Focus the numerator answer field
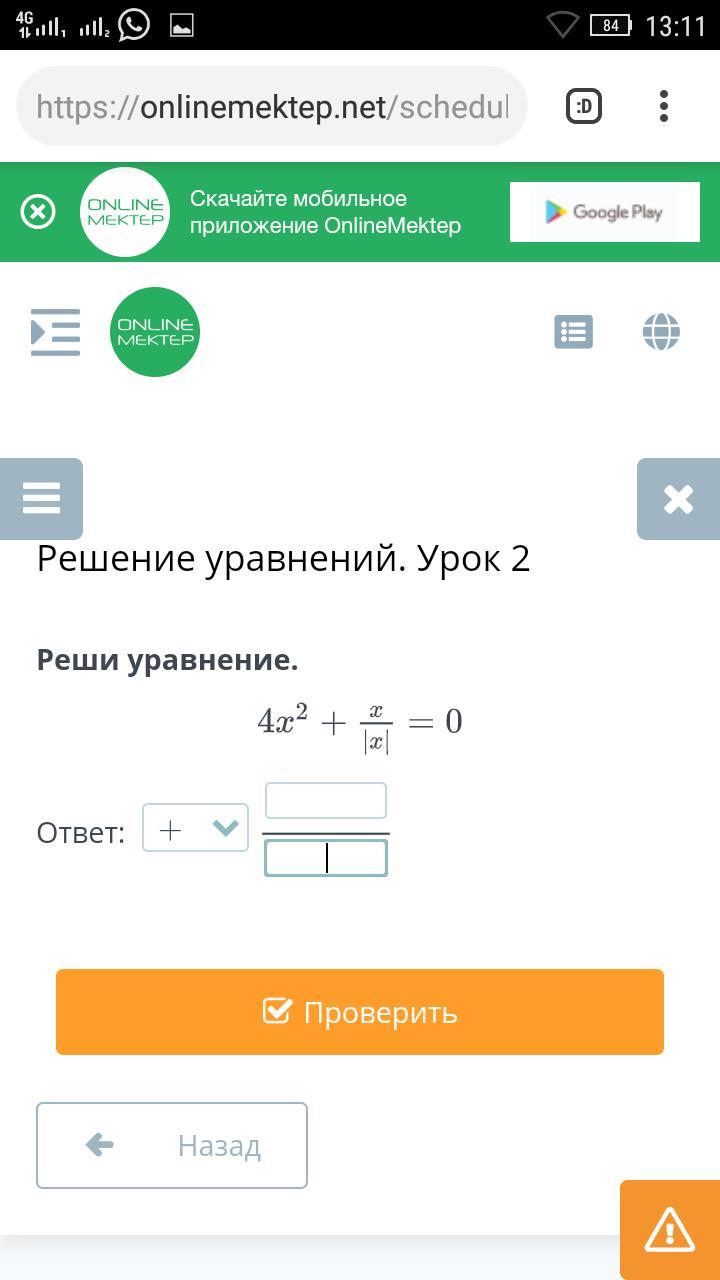Screen dimensions: 720x1280 pos(325,801)
